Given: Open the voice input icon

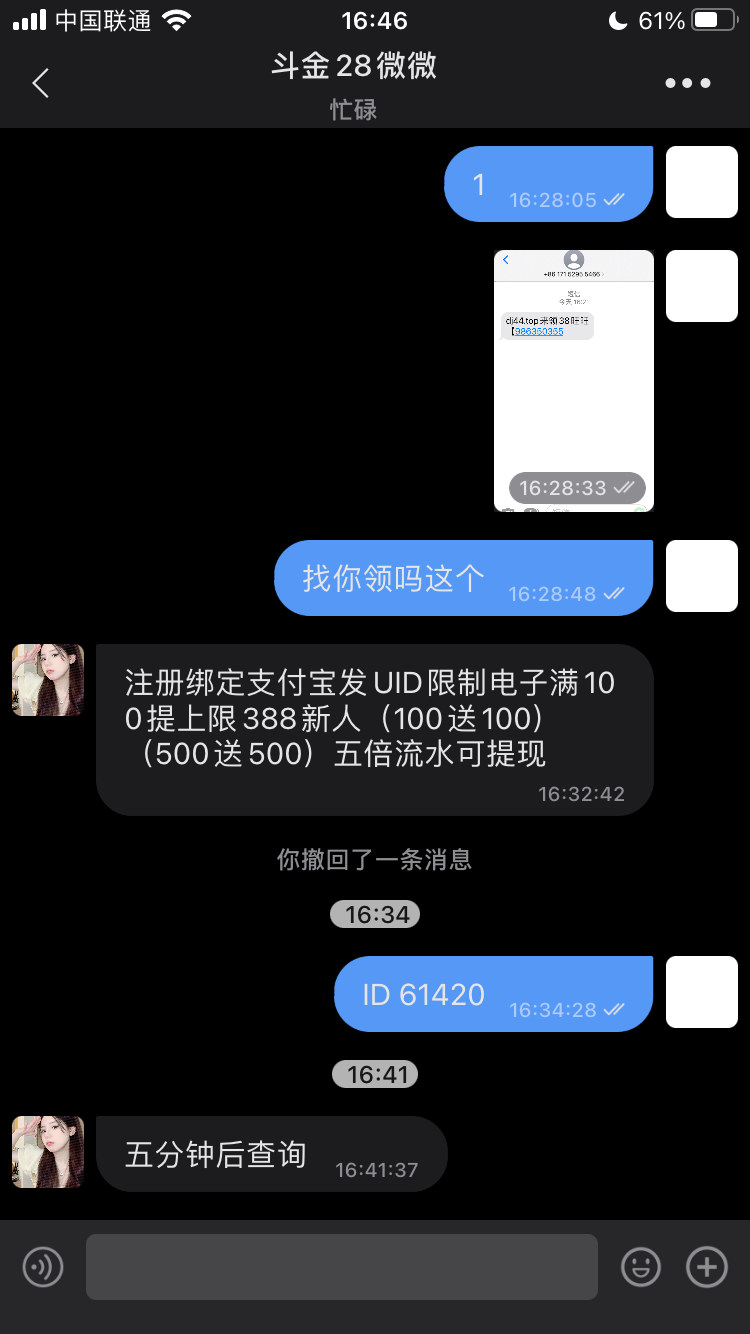Looking at the screenshot, I should 41,1267.
